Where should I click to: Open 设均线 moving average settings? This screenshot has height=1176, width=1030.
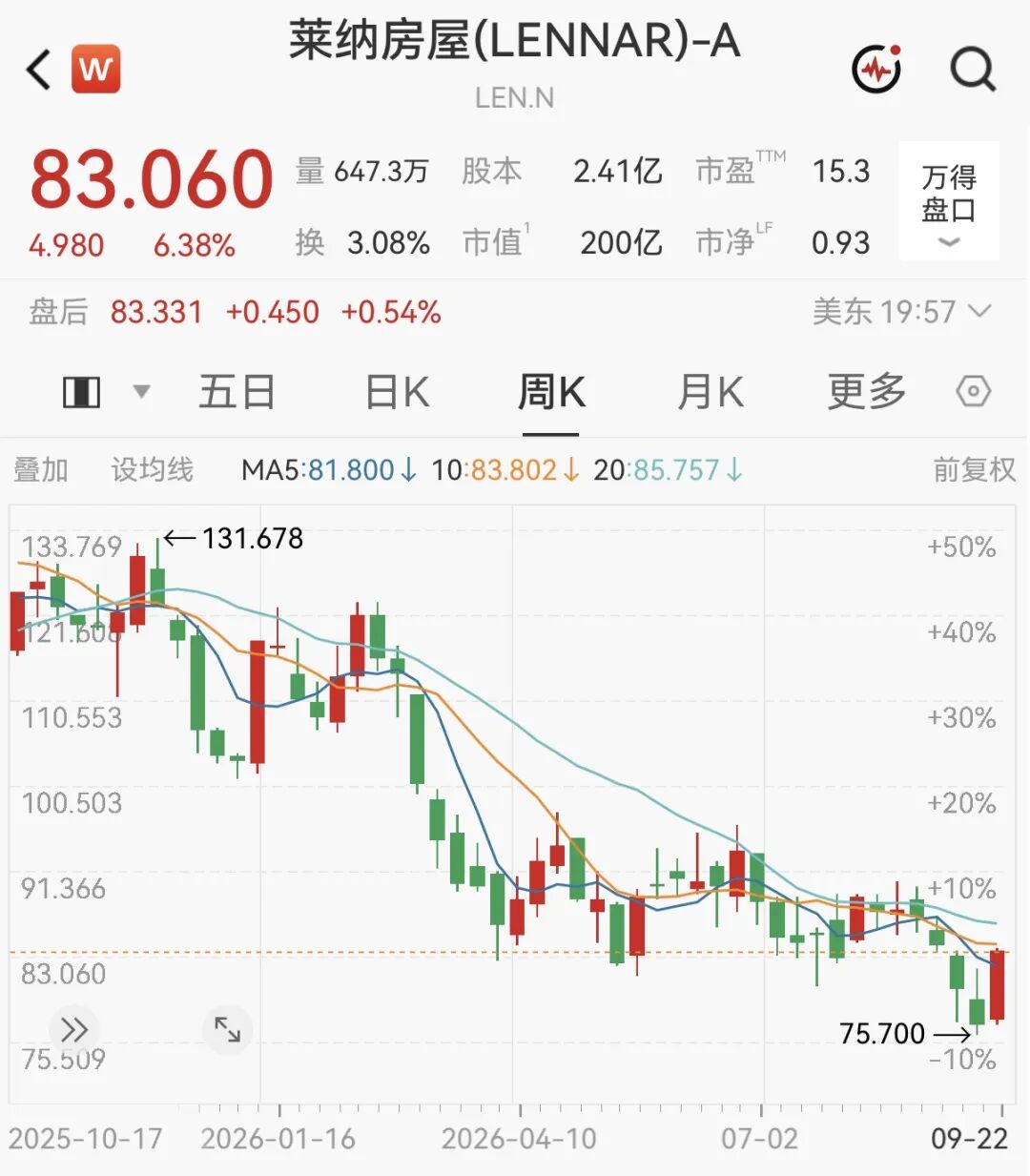[153, 469]
